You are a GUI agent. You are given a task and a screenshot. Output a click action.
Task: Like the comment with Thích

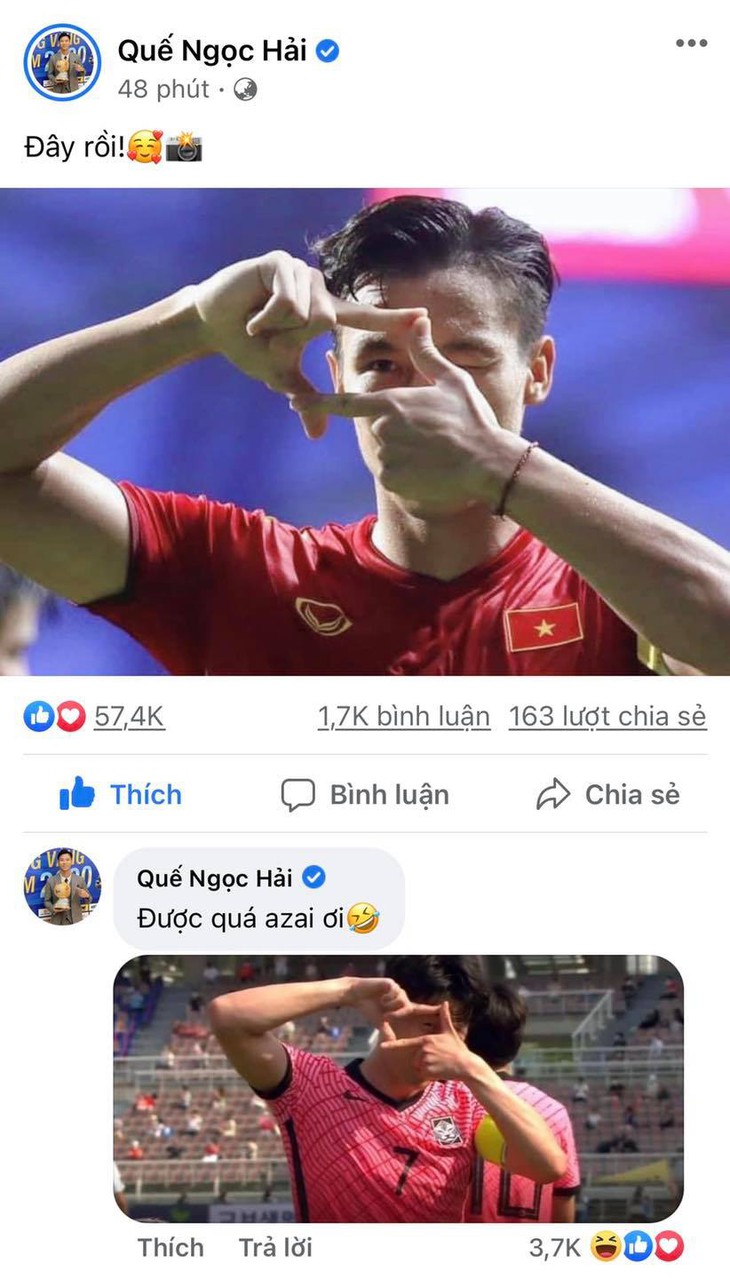170,1247
